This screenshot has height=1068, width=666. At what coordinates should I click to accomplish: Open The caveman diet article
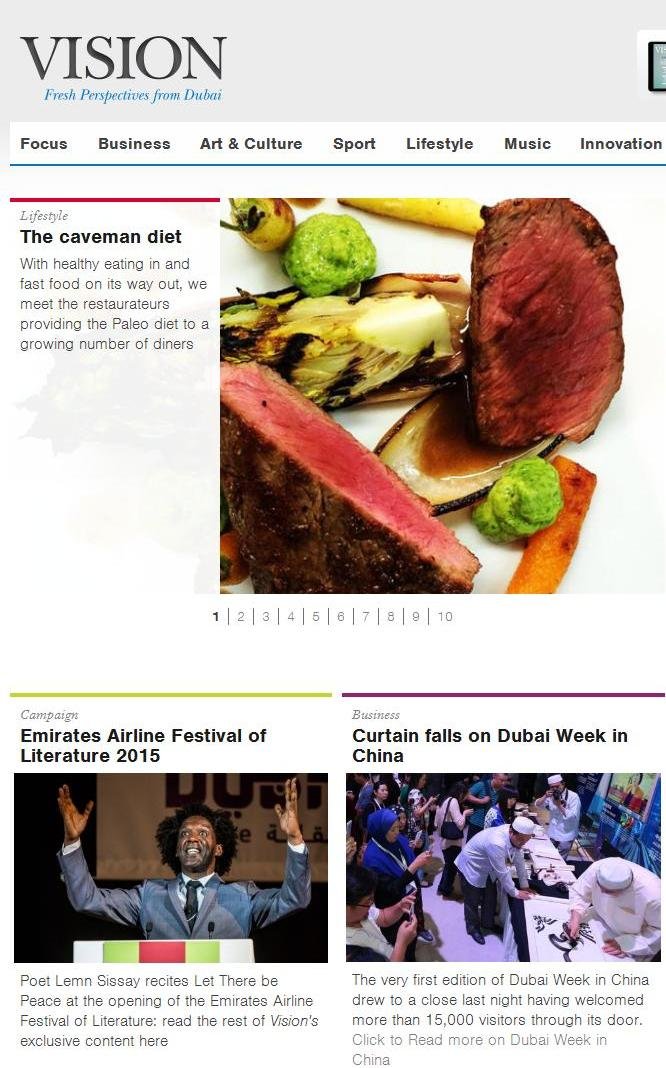click(101, 237)
